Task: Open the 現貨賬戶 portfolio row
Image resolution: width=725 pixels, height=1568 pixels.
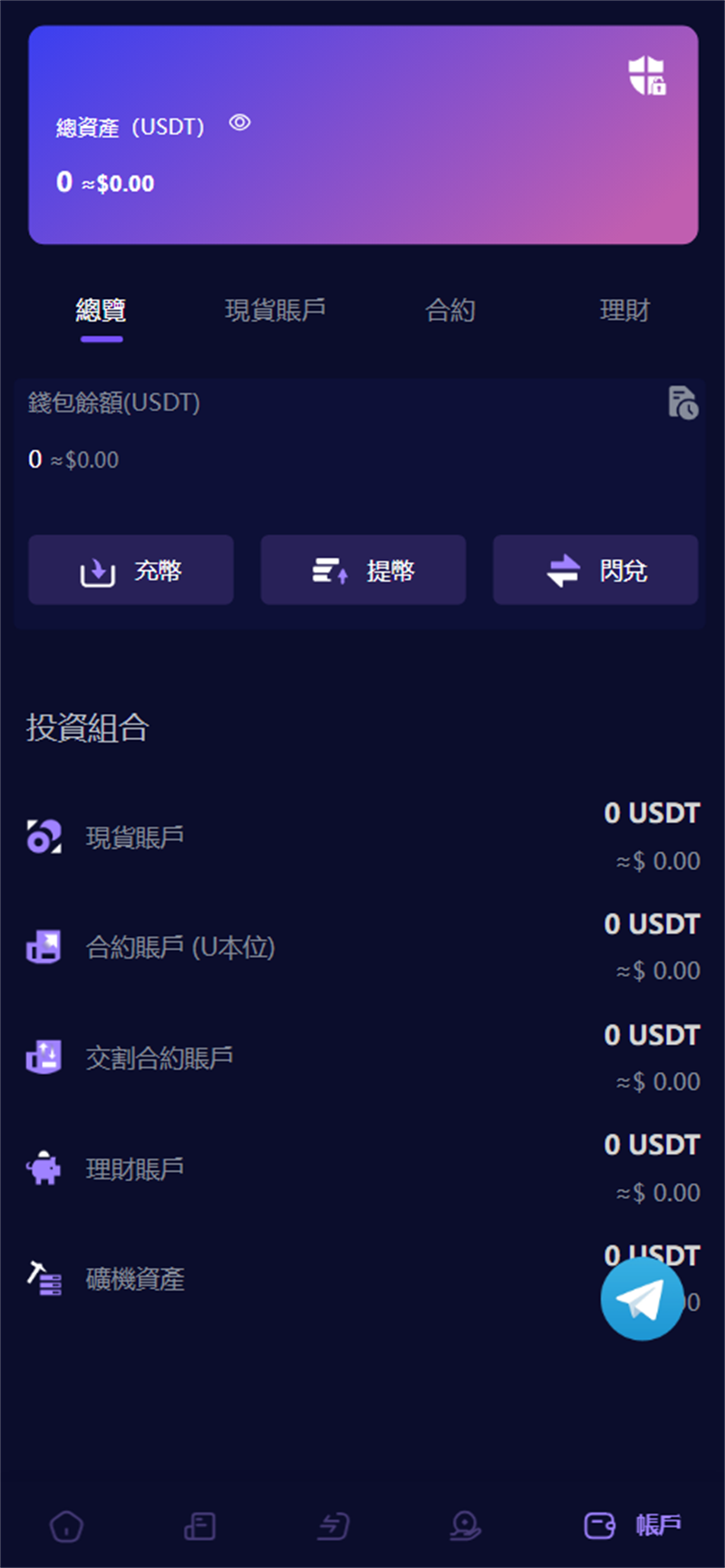Action: (x=362, y=837)
